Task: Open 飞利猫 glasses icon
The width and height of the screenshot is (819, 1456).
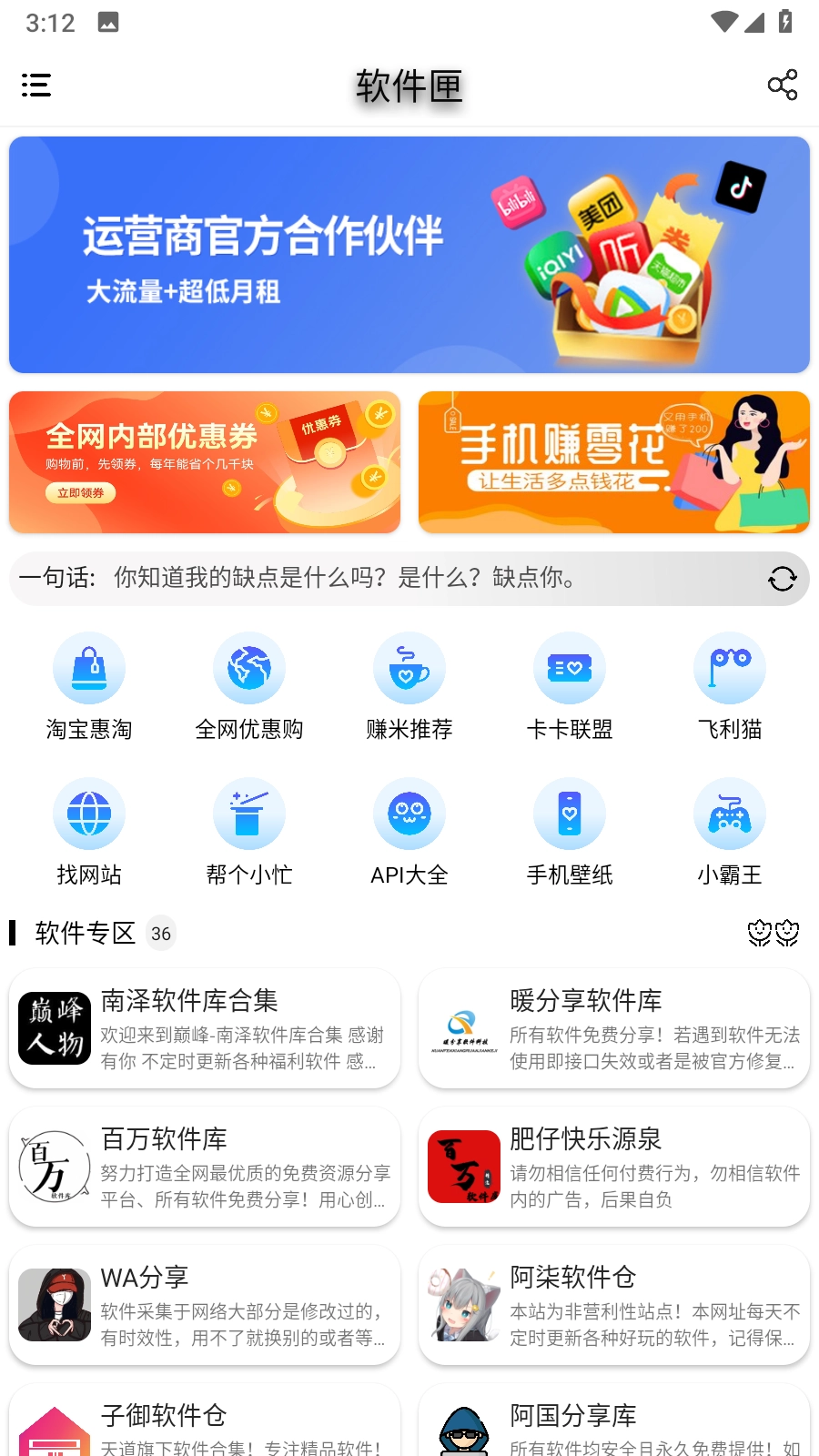Action: [x=729, y=668]
